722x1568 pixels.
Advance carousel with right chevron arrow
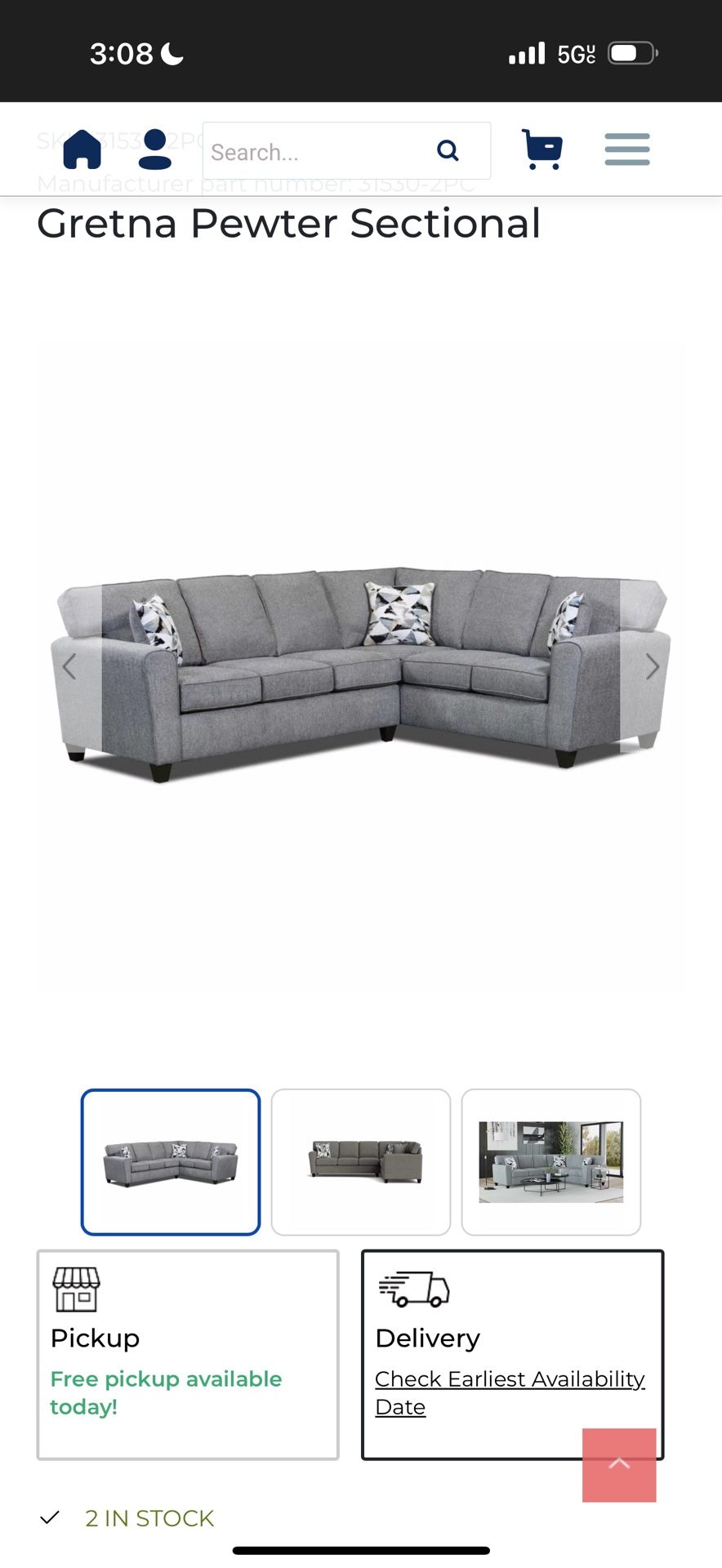(x=653, y=666)
